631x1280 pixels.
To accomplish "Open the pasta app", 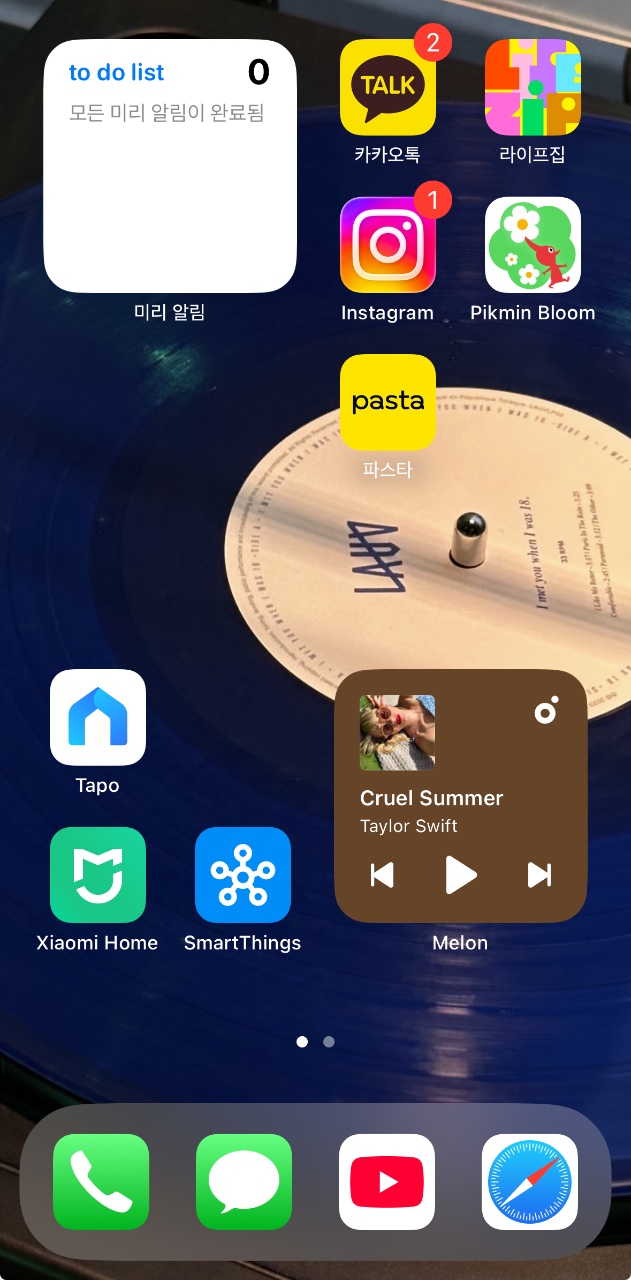I will pos(388,402).
